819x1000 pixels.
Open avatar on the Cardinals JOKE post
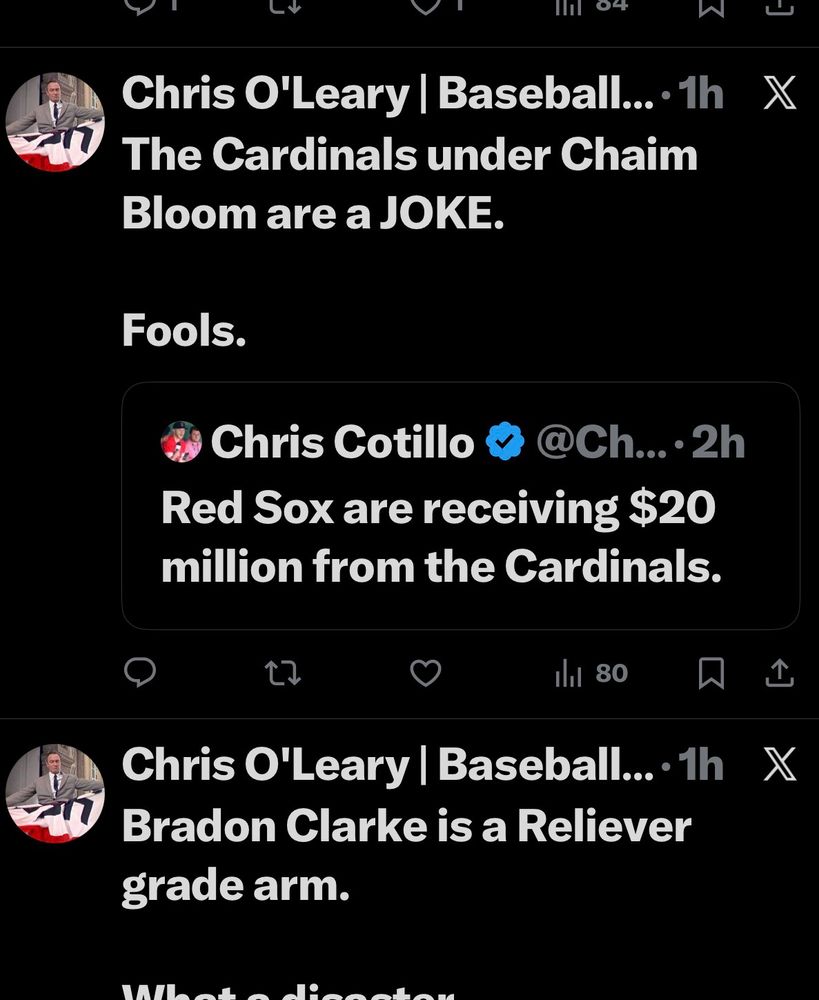(x=55, y=122)
